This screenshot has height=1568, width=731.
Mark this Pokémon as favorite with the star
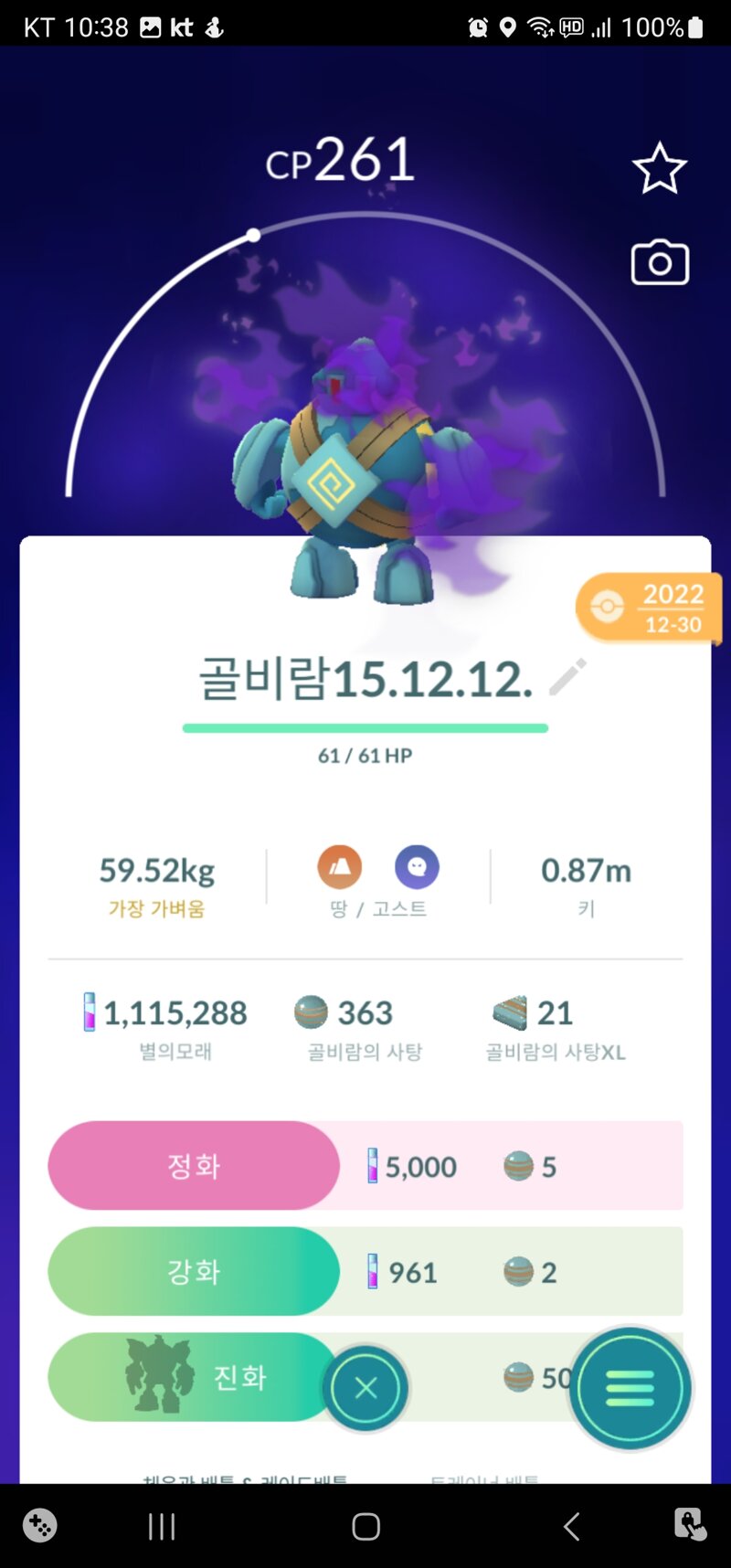(659, 169)
